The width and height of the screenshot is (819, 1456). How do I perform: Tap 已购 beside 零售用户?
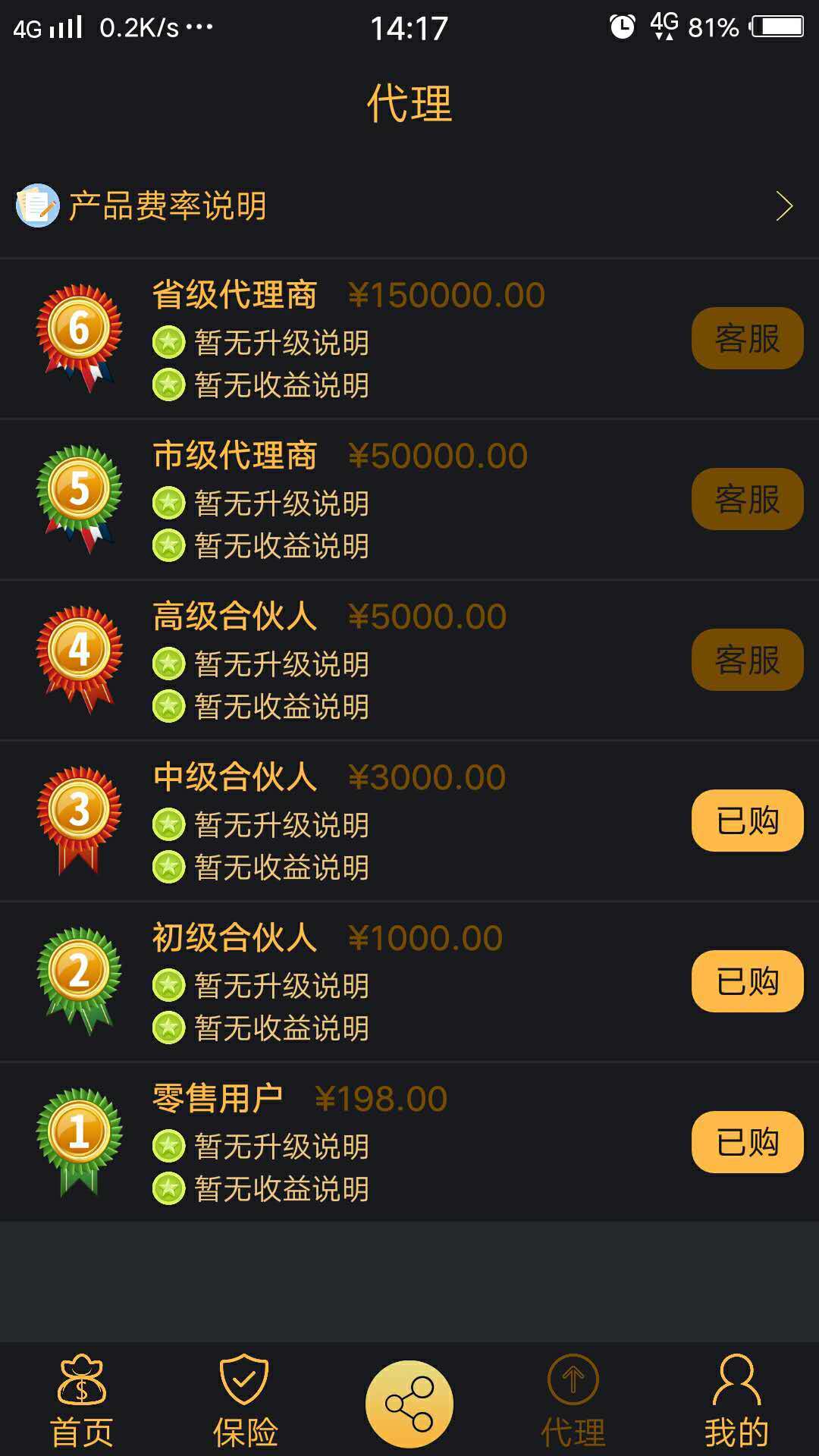[x=747, y=1142]
